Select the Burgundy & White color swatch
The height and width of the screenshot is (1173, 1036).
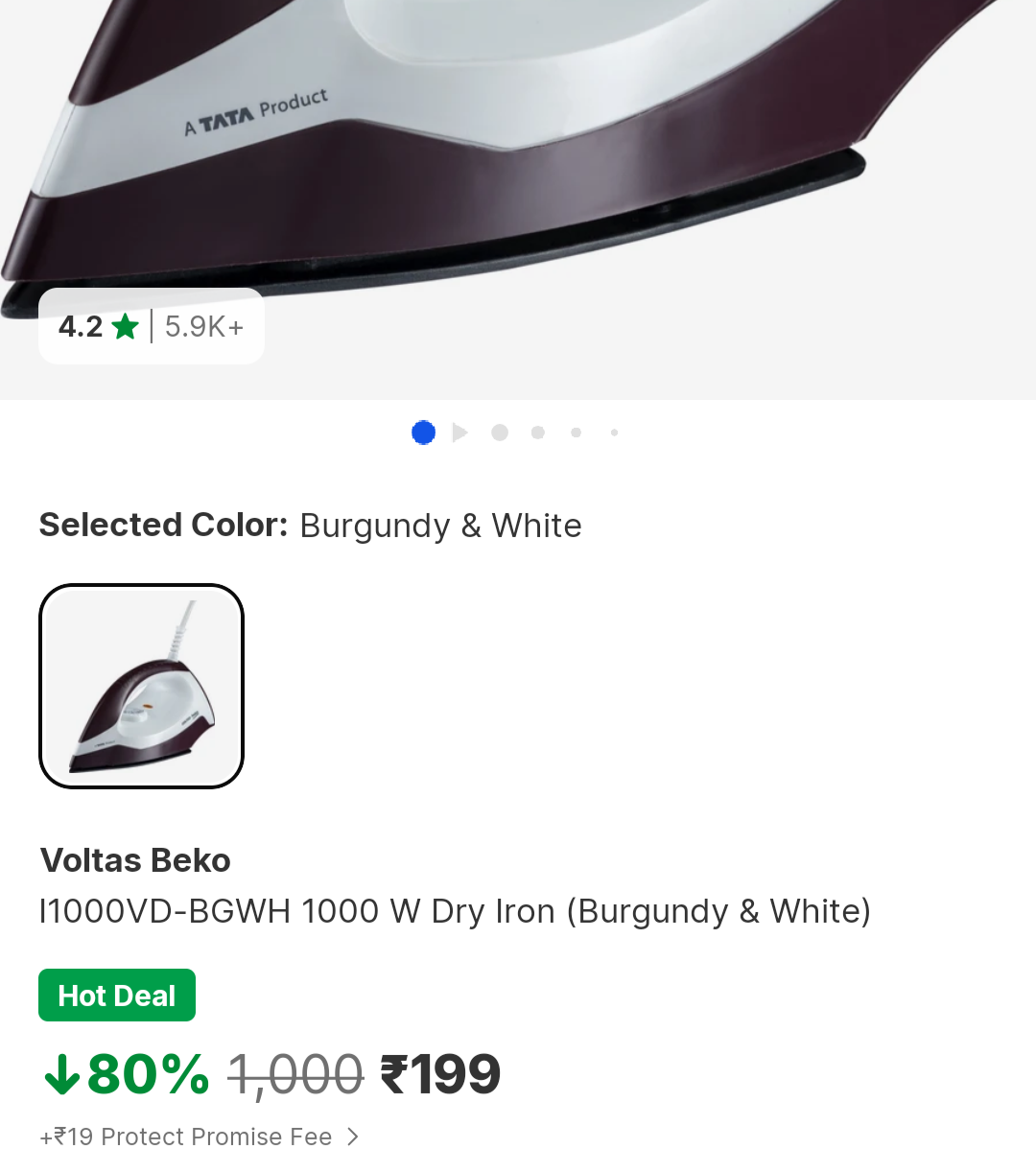[x=141, y=686]
